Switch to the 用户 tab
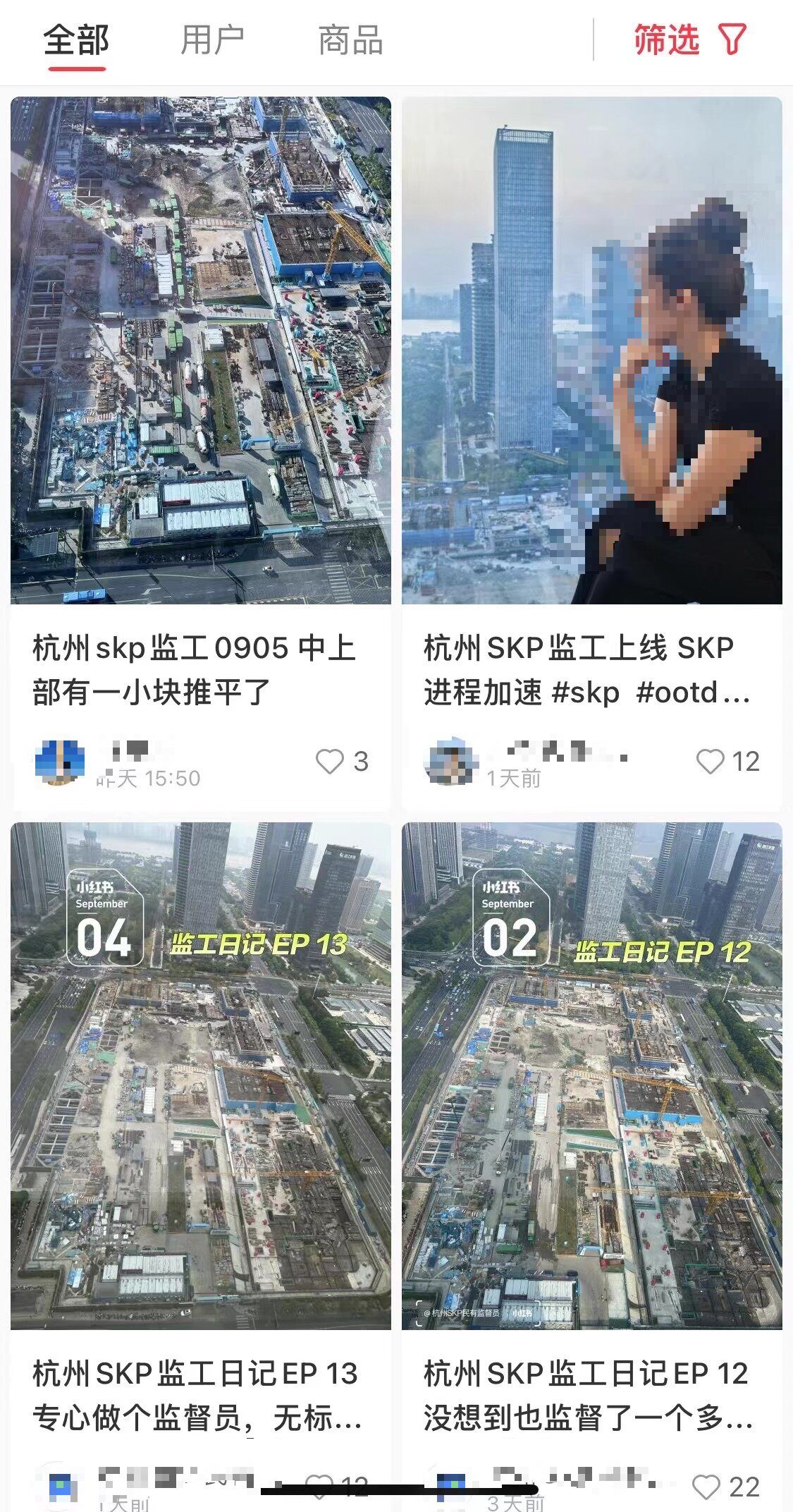 (212, 40)
